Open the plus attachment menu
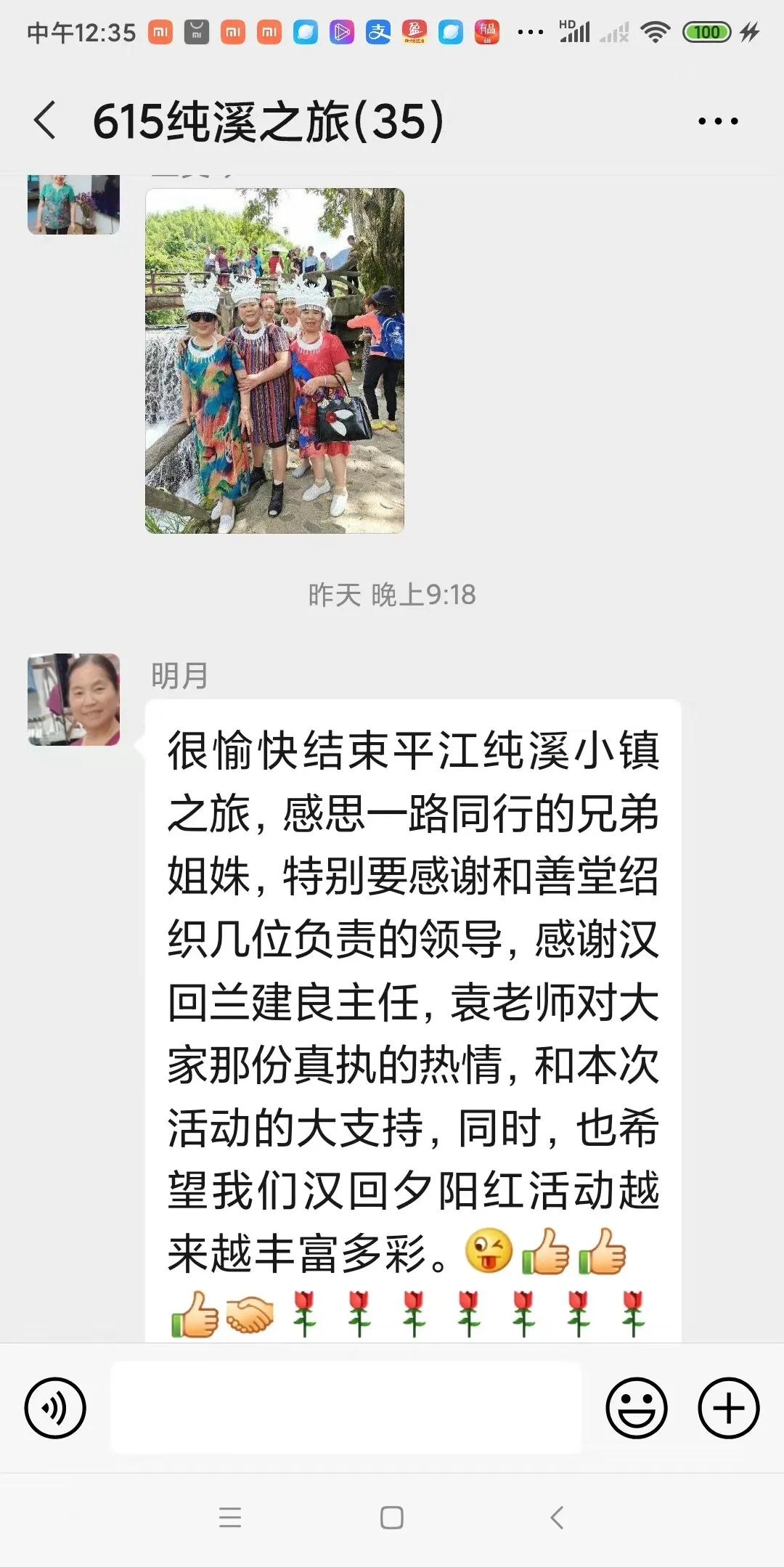This screenshot has width=784, height=1567. click(728, 1408)
